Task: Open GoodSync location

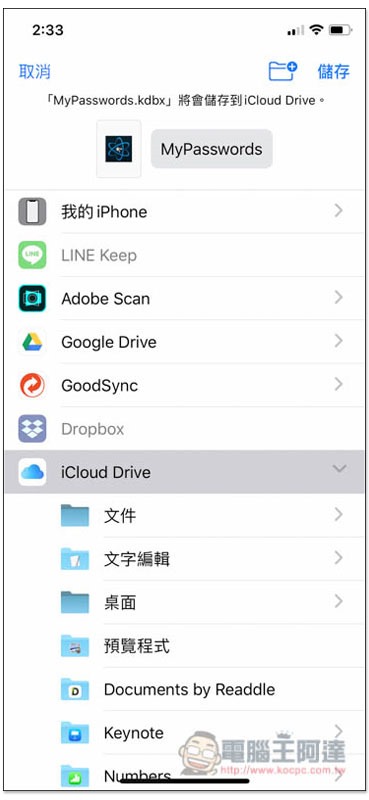Action: (185, 385)
